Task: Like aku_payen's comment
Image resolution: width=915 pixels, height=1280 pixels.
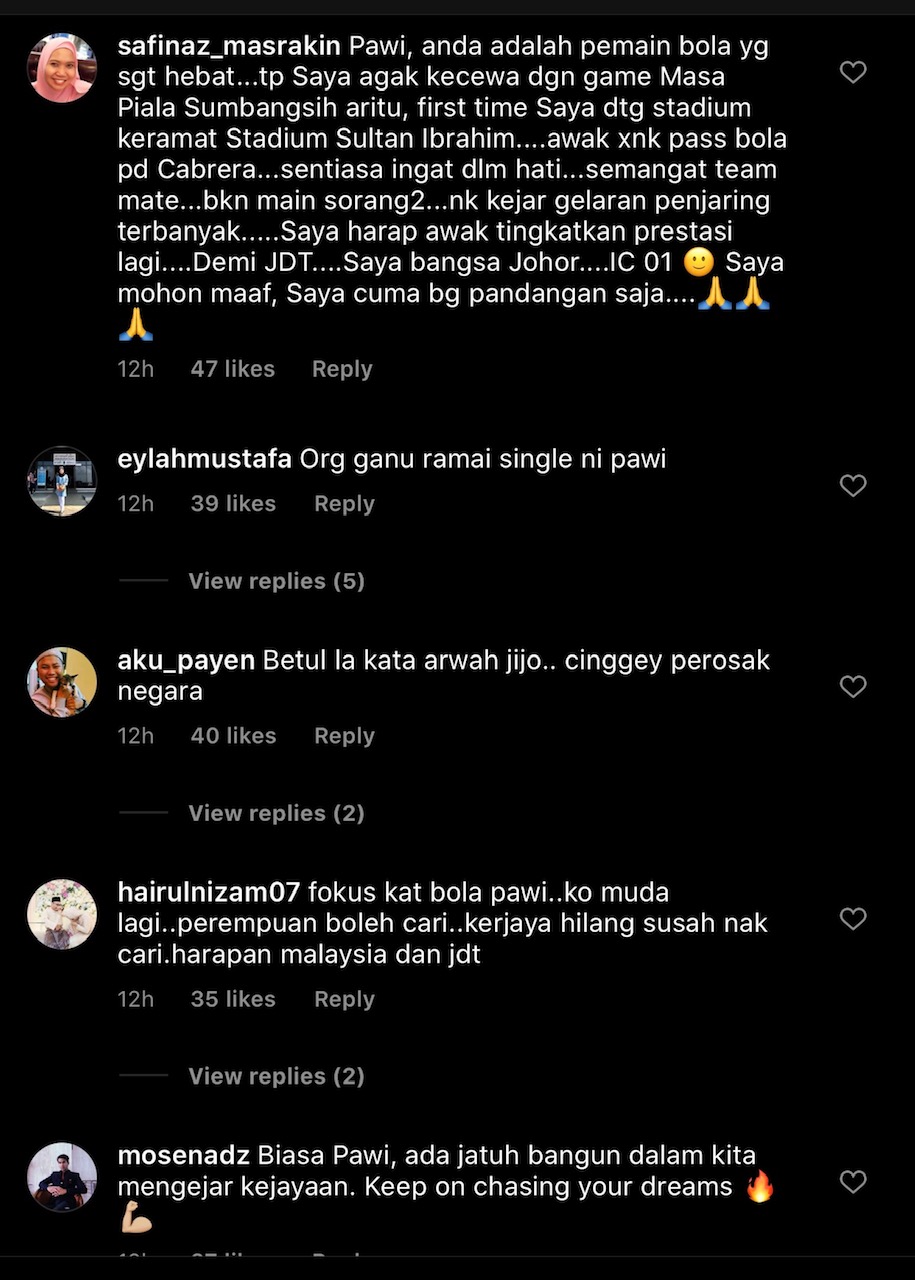Action: coord(852,687)
